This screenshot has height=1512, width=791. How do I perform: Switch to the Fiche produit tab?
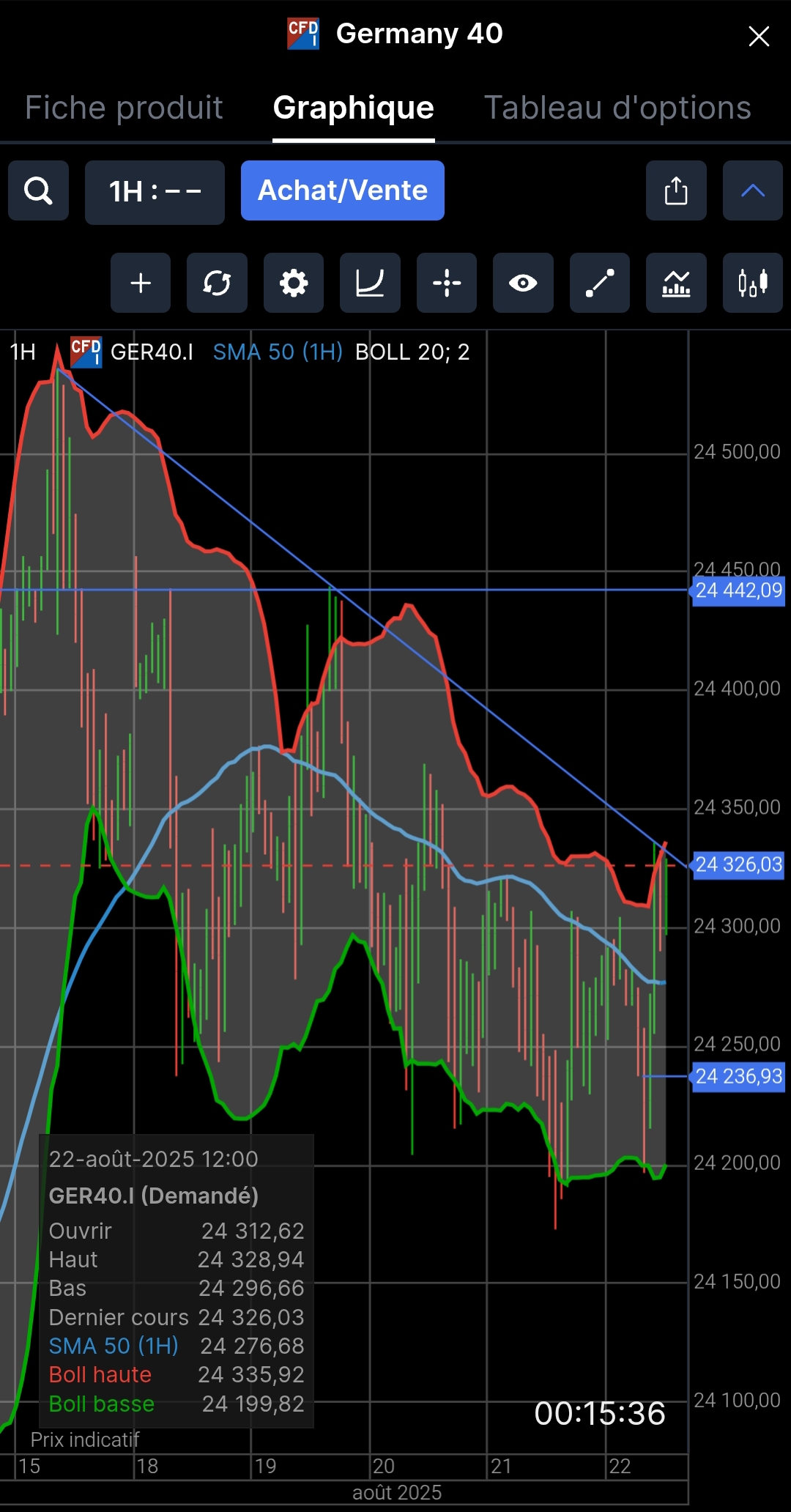pyautogui.click(x=124, y=108)
